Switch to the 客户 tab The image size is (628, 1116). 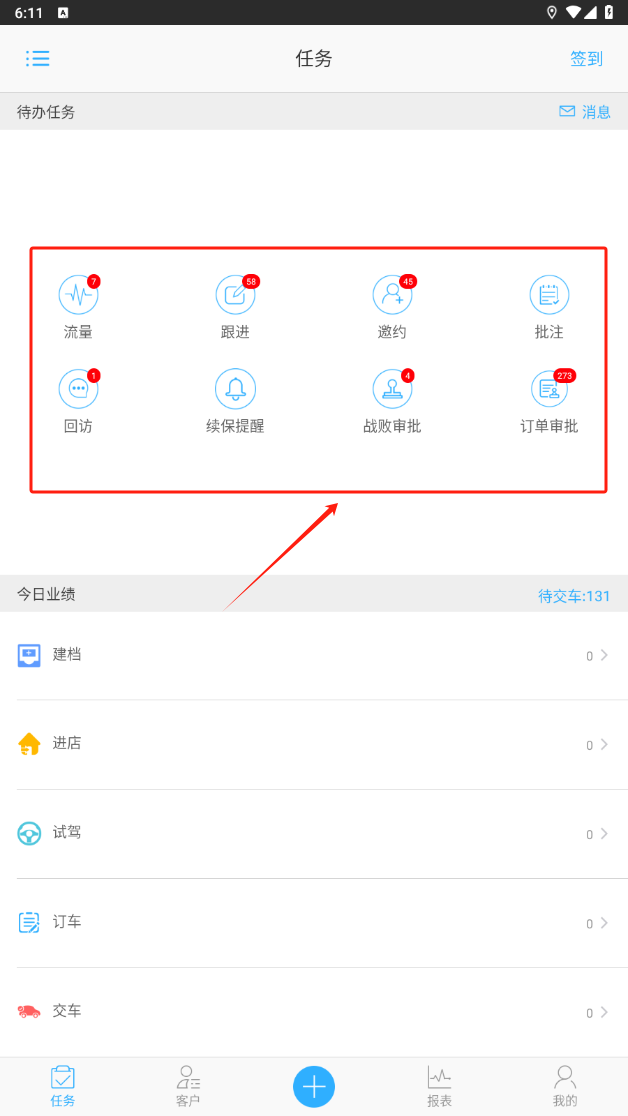[188, 1086]
